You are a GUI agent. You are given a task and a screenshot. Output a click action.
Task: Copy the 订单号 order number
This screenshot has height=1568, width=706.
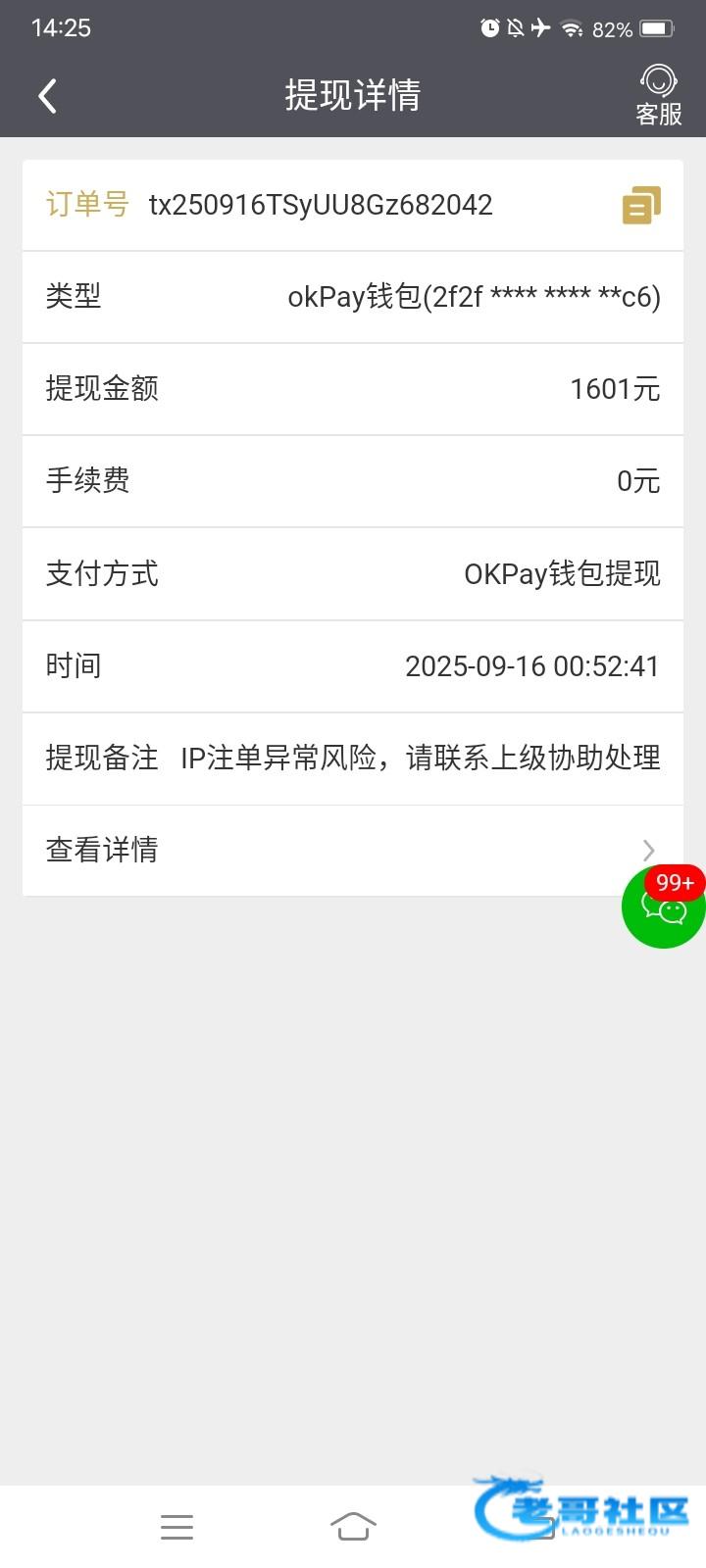tap(641, 205)
